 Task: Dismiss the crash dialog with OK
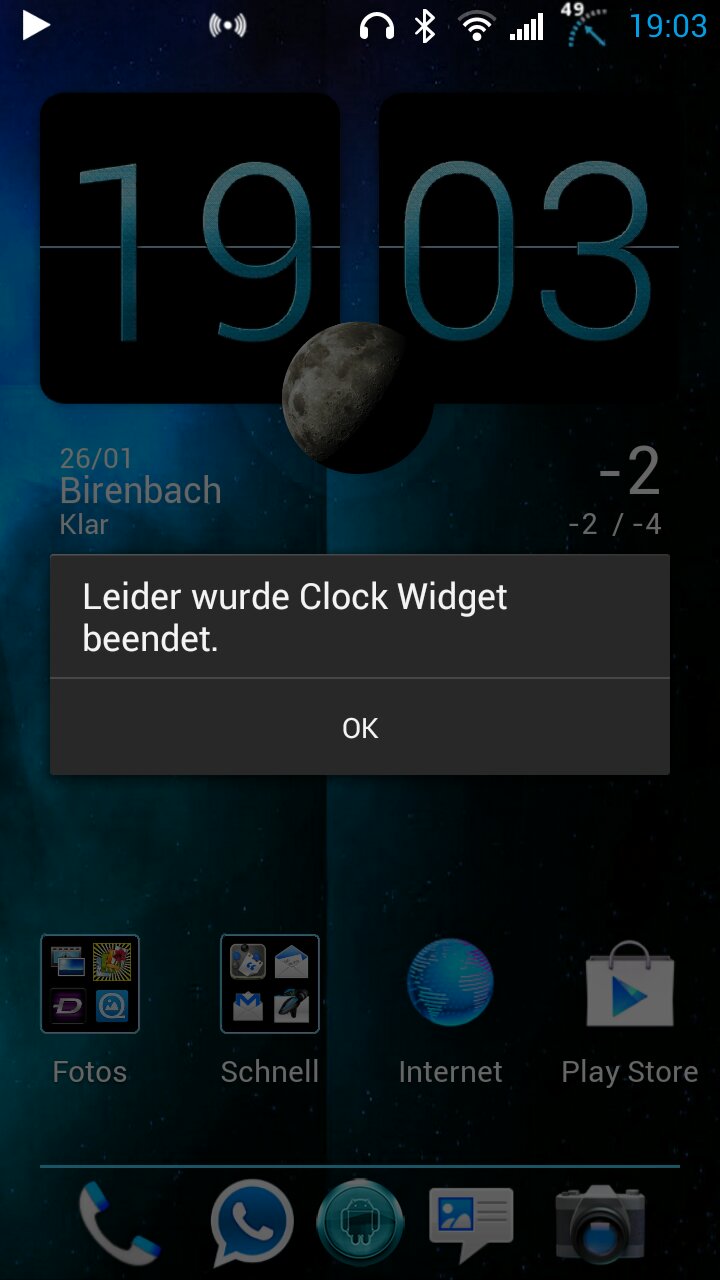(x=360, y=727)
